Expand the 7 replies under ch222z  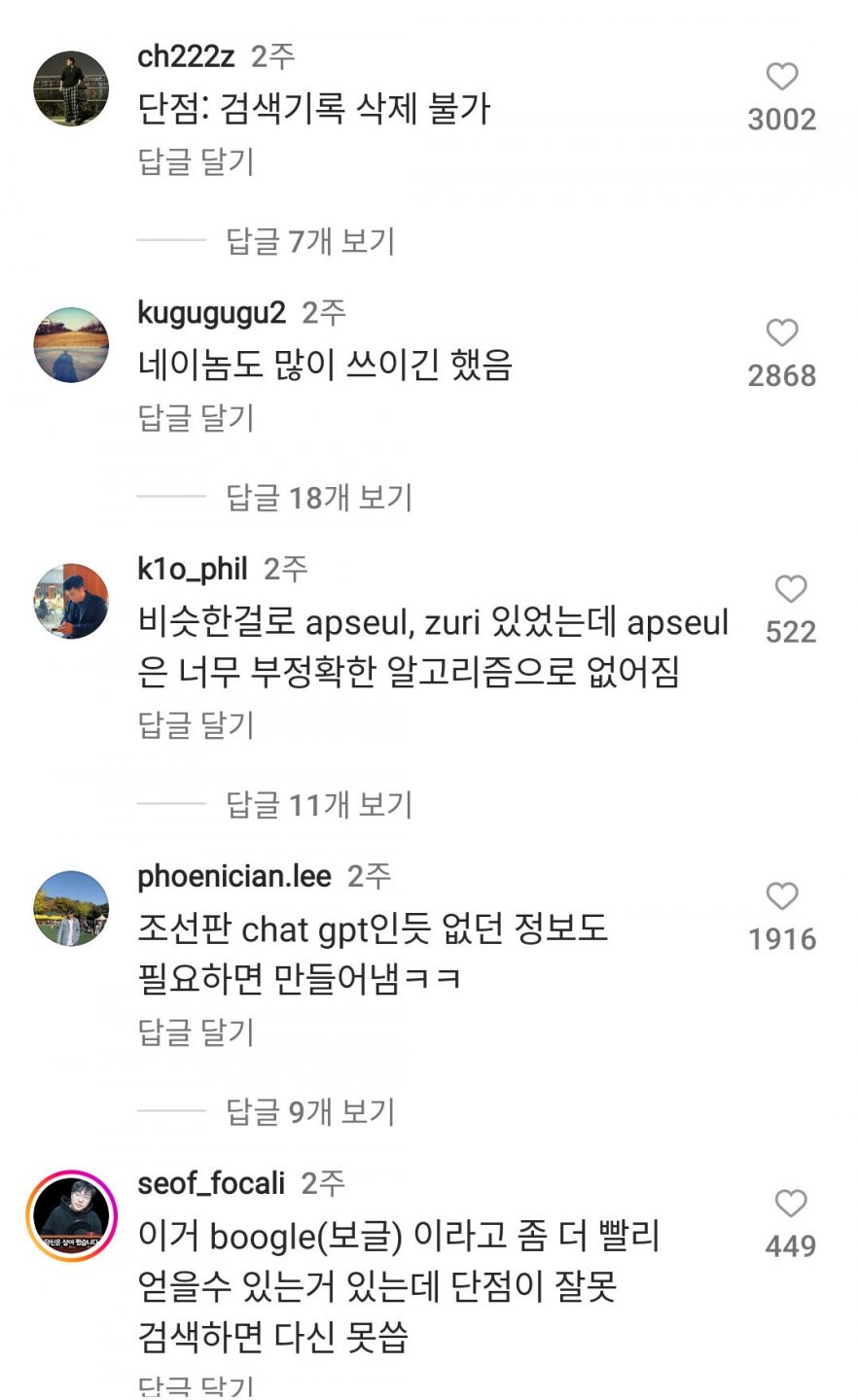pos(310,240)
